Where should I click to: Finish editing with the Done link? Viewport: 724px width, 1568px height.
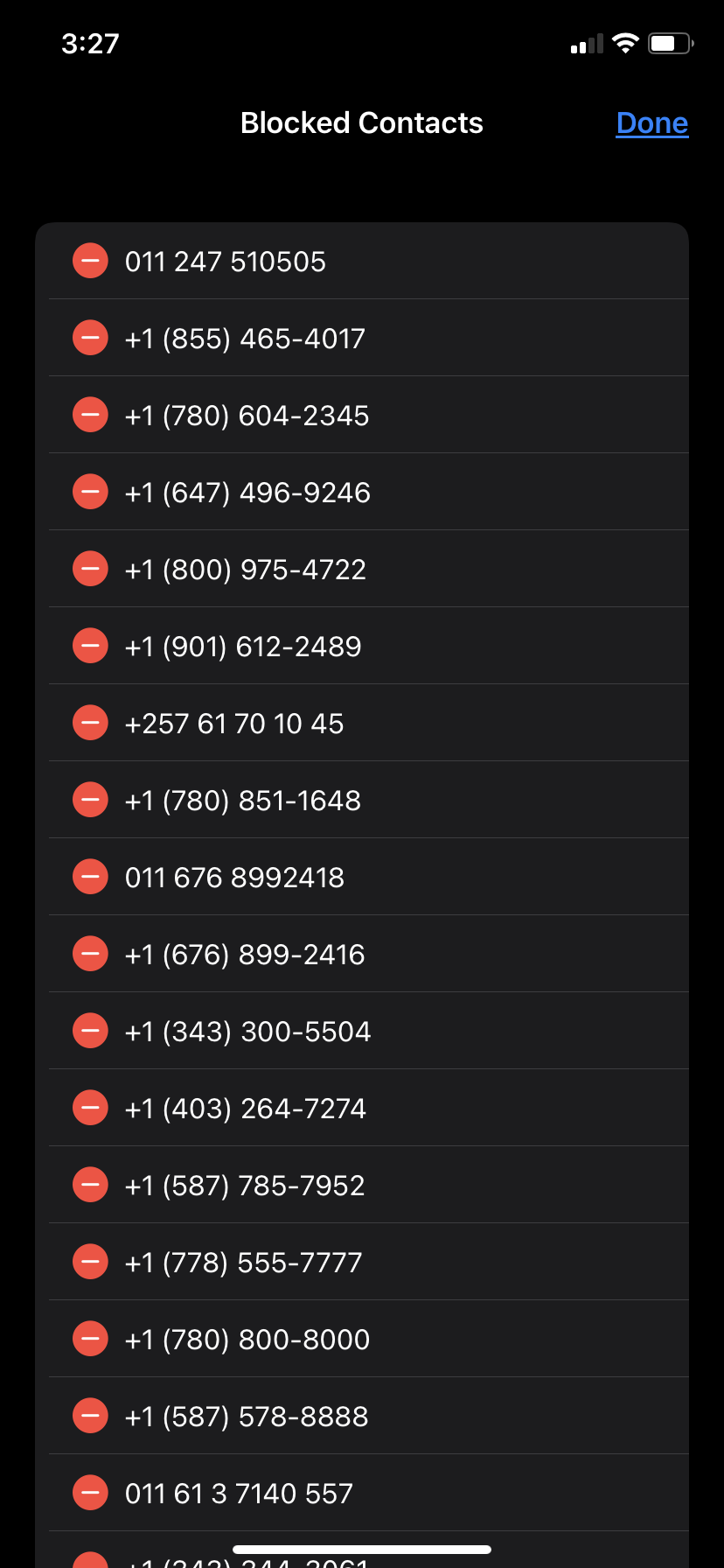pos(651,123)
